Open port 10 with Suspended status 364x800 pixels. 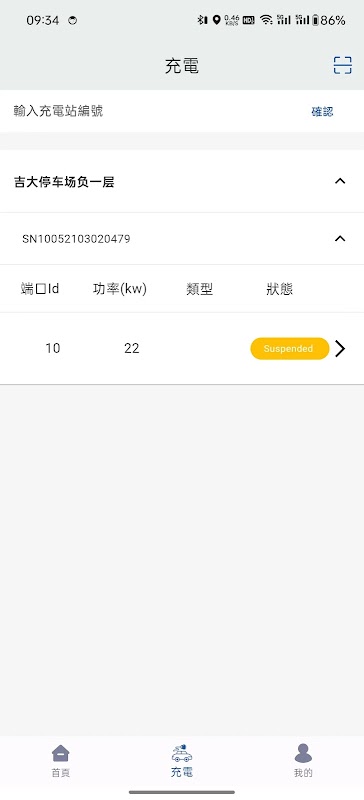pos(182,348)
